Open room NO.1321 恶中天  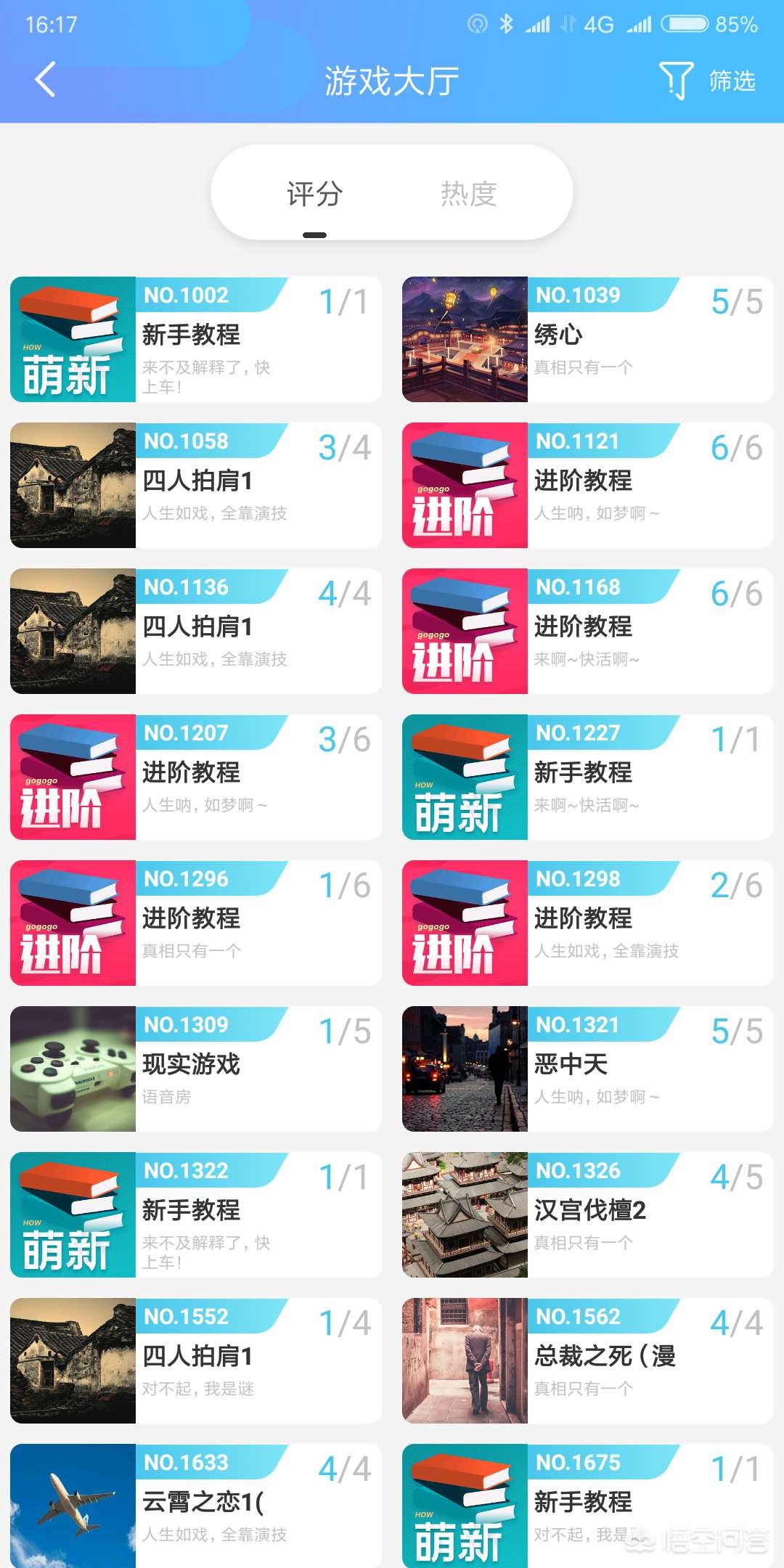[x=588, y=1069]
